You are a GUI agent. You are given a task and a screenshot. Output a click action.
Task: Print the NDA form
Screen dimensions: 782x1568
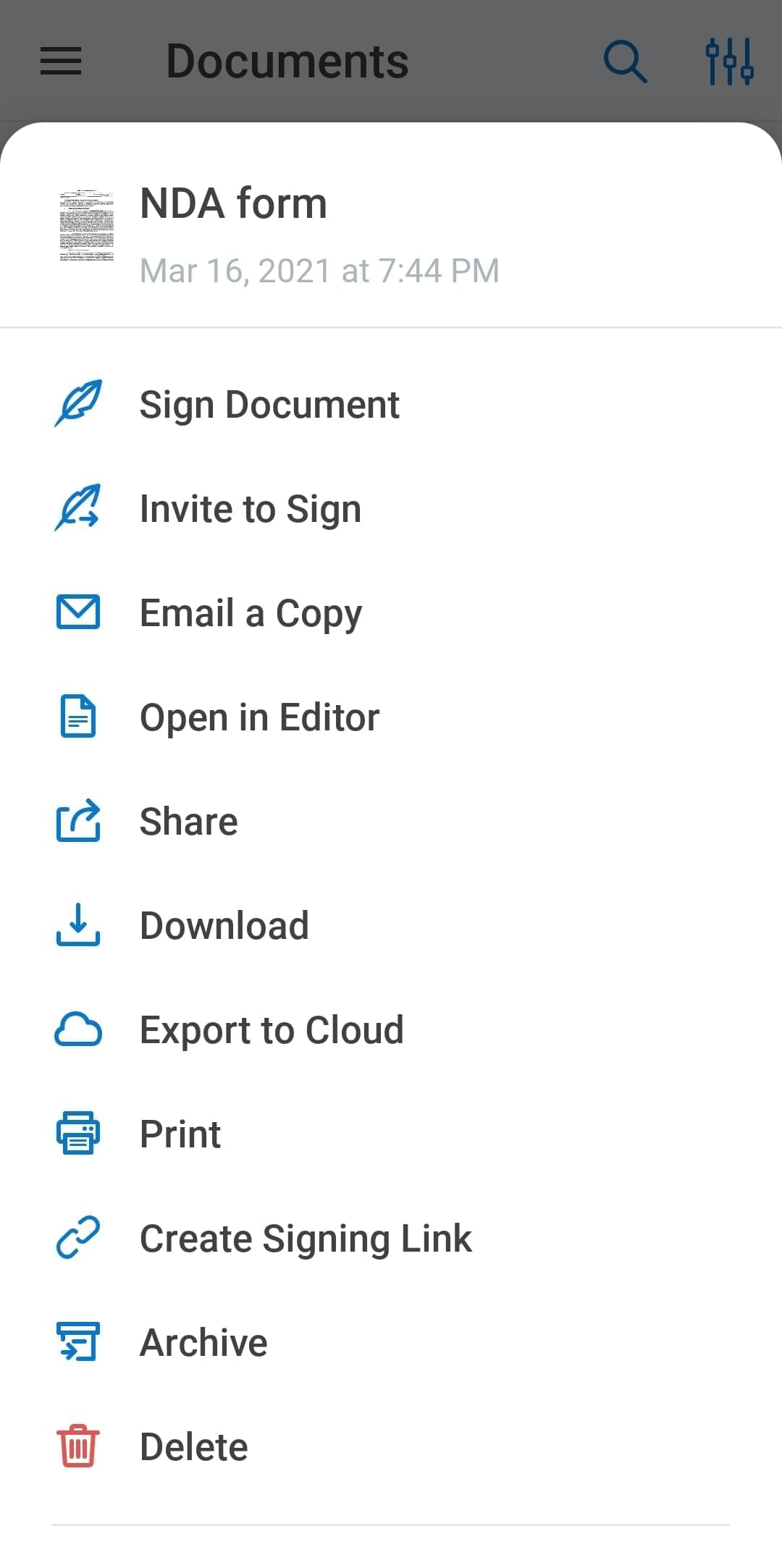coord(180,1134)
